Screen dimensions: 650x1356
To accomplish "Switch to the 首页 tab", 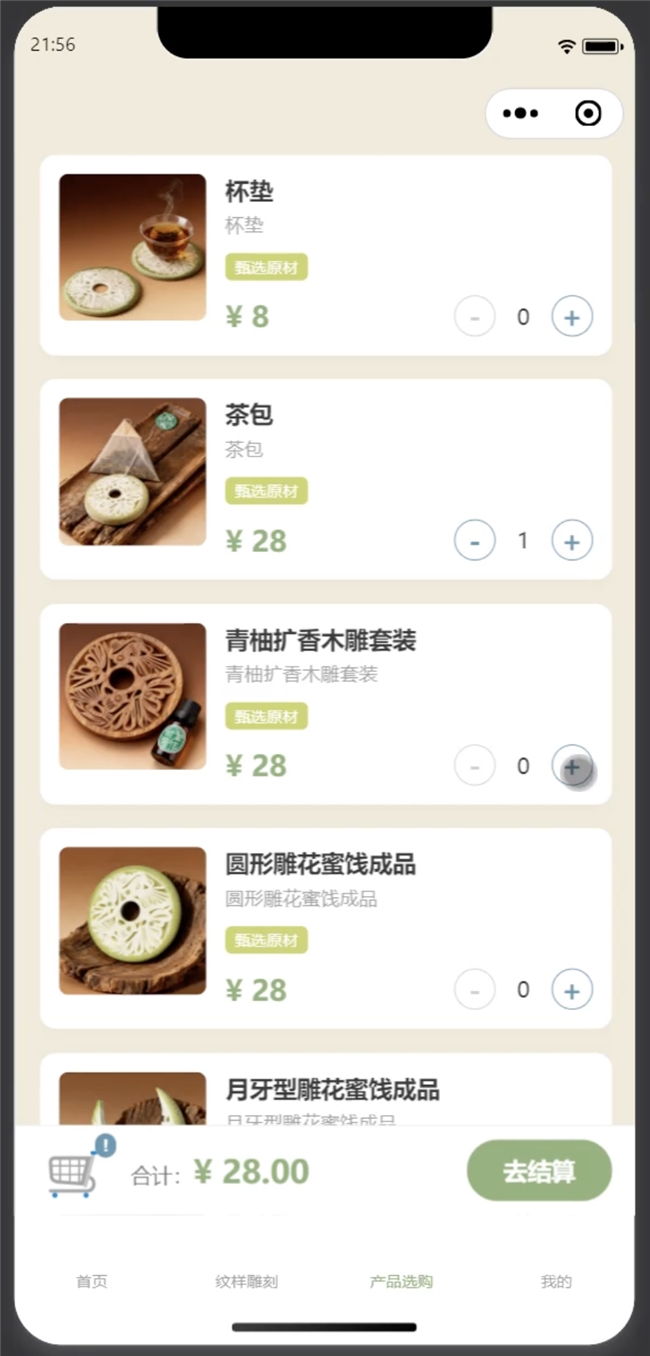I will click(92, 1282).
